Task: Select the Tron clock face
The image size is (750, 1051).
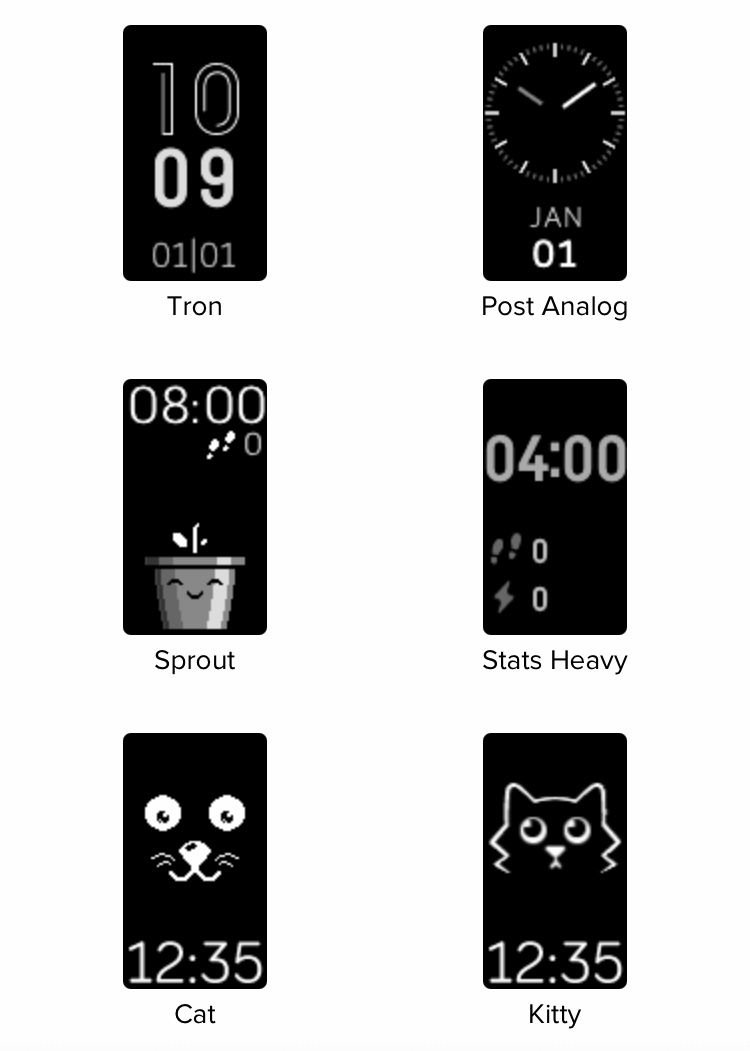Action: coord(195,153)
